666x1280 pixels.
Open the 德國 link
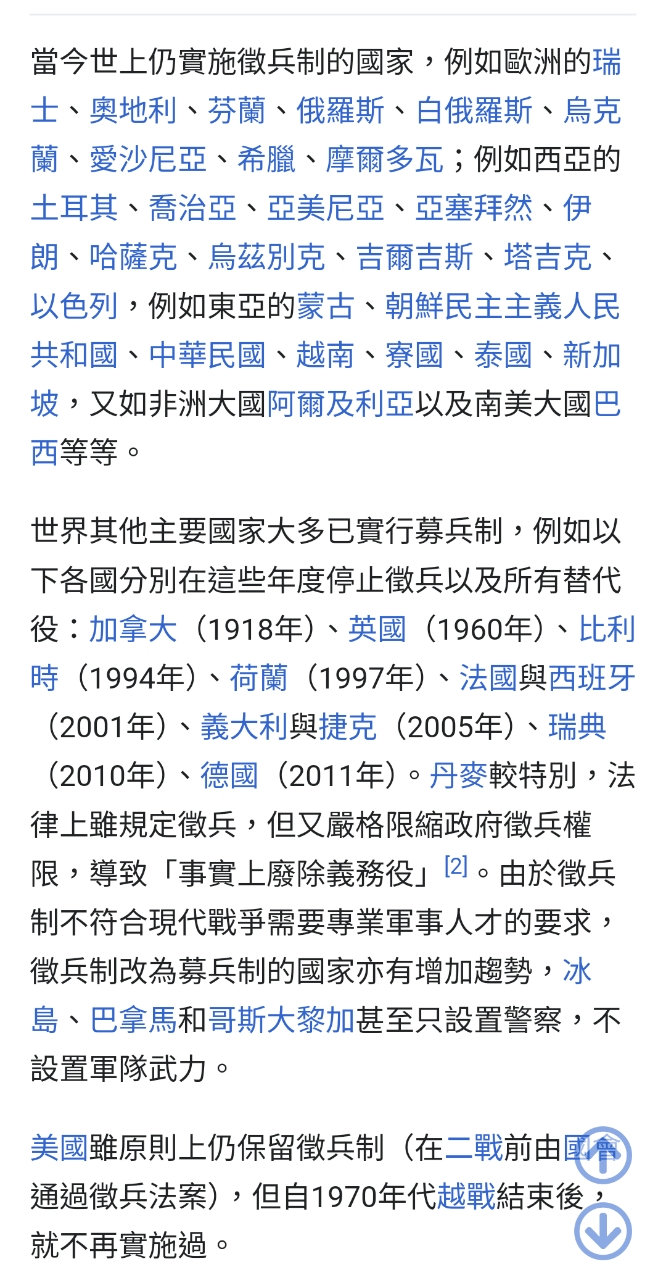pyautogui.click(x=229, y=775)
